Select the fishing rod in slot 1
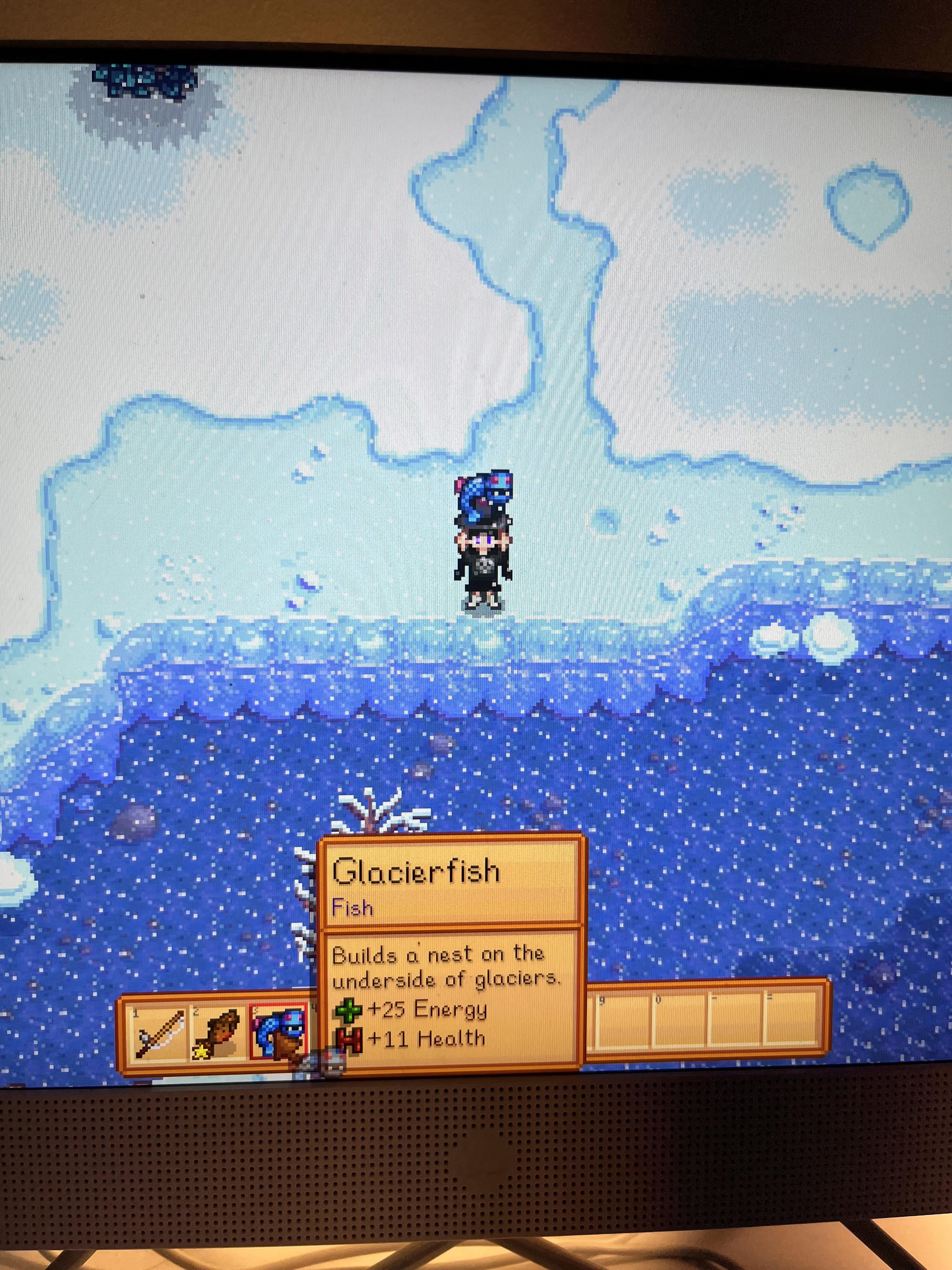 [x=160, y=1035]
